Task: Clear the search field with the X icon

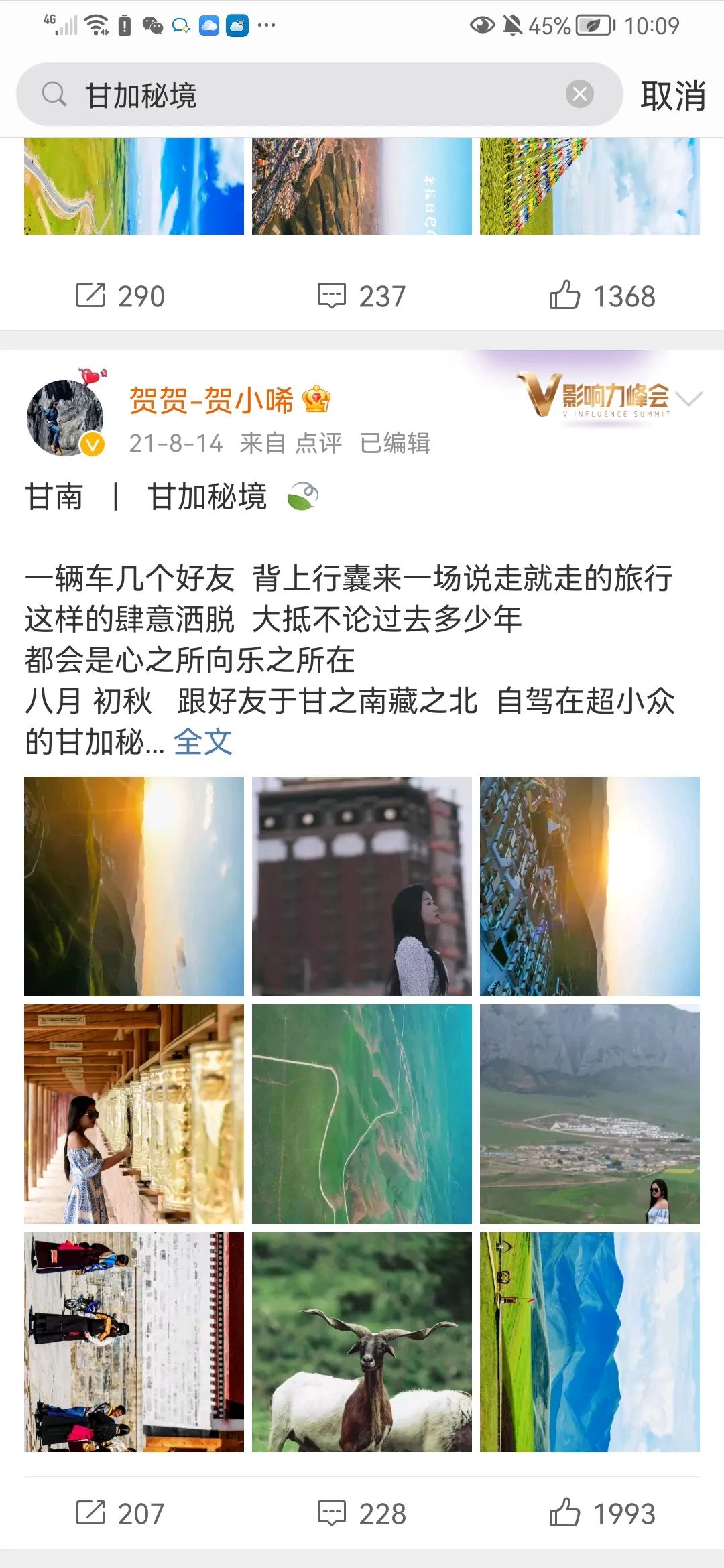Action: (581, 94)
